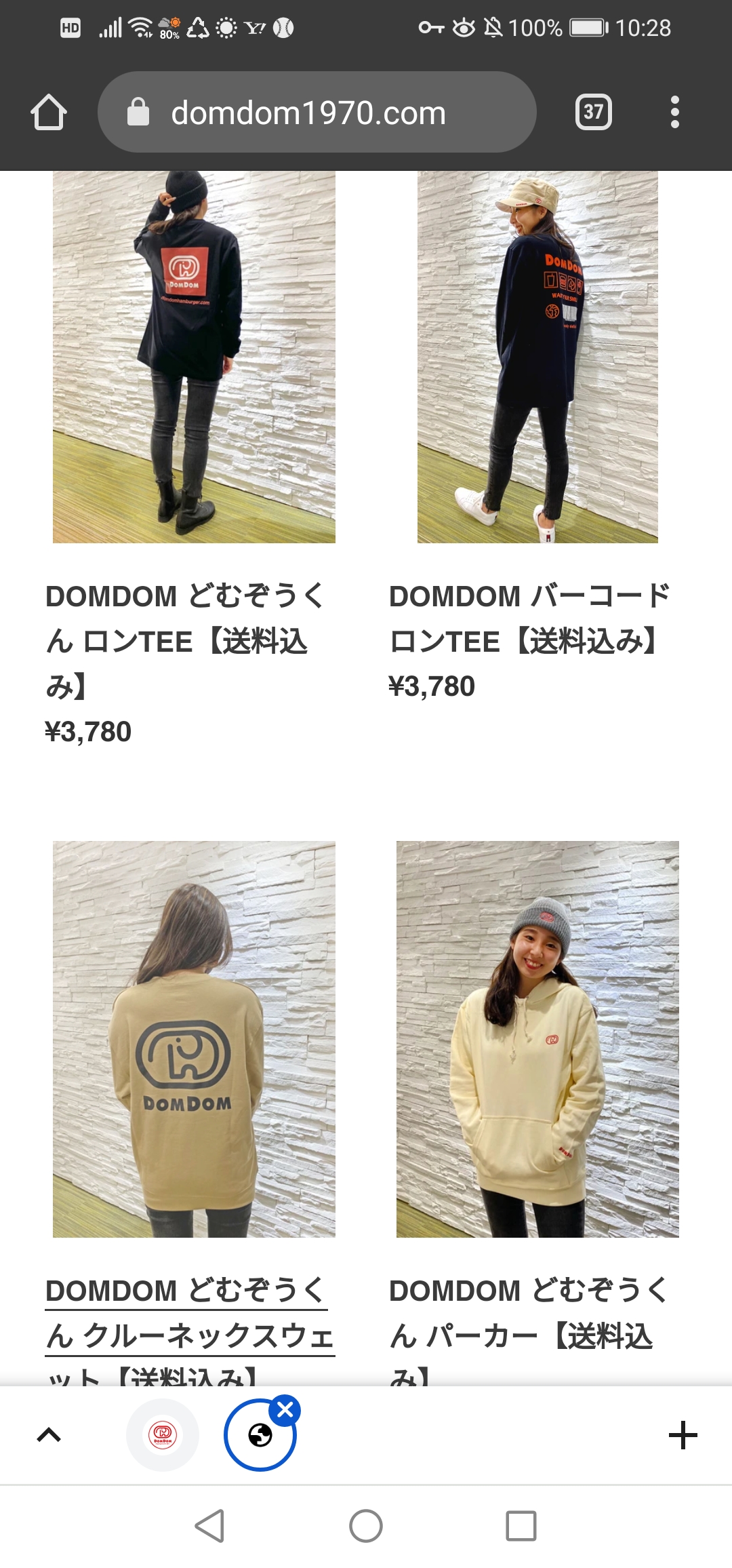This screenshot has height=1568, width=732.
Task: Open DOMDOM バーコード ロンTEE title link
Action: (529, 619)
